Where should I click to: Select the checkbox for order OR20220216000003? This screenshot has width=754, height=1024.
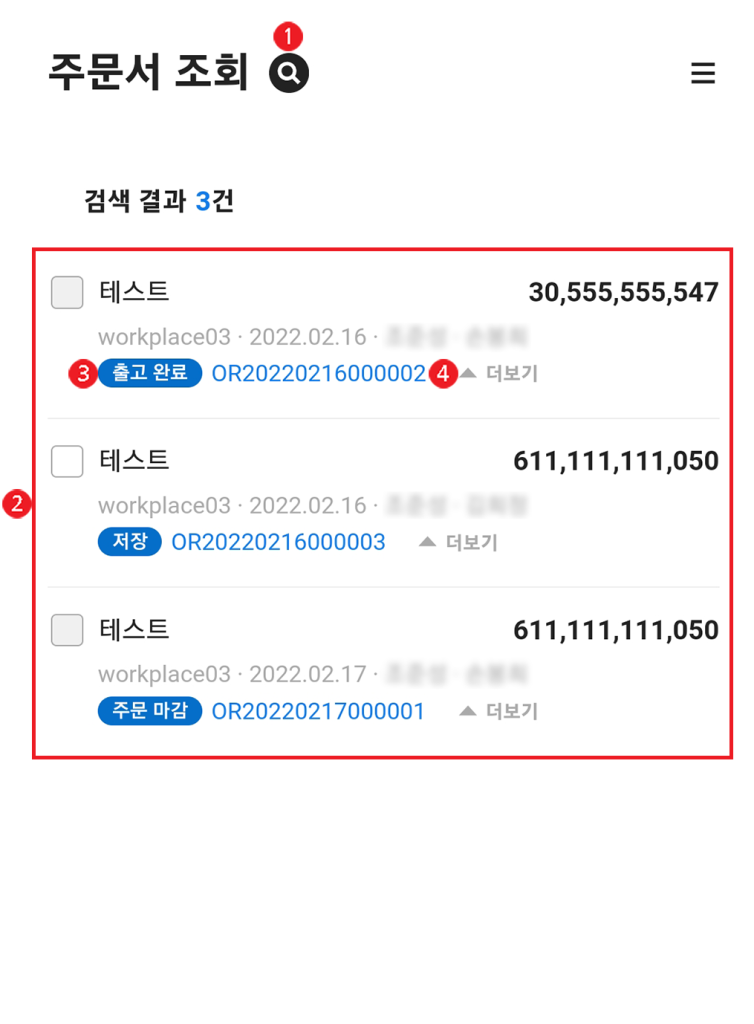point(67,461)
